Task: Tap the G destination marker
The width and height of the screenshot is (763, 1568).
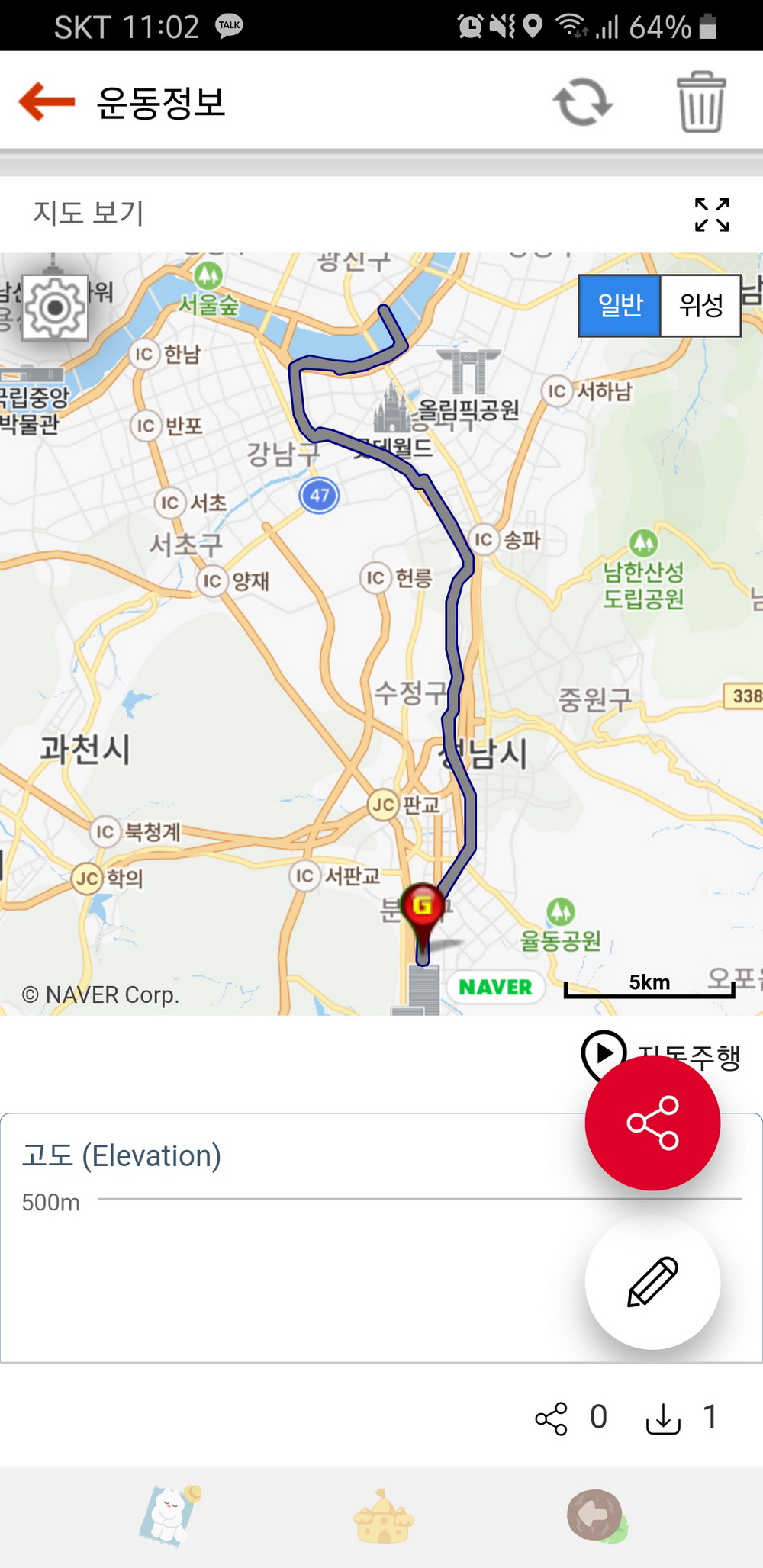Action: click(423, 908)
